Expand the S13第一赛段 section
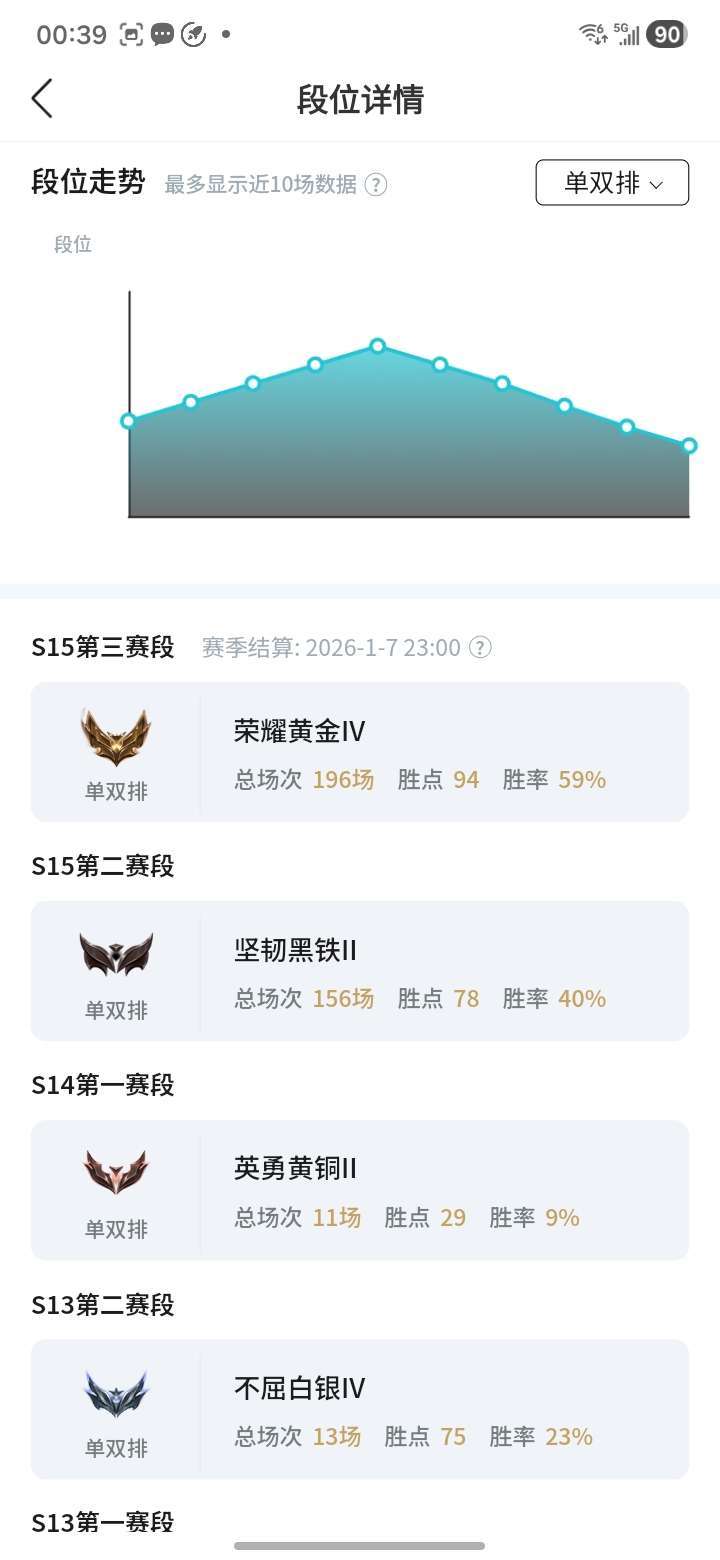Viewport: 720px width, 1560px height. [103, 1522]
